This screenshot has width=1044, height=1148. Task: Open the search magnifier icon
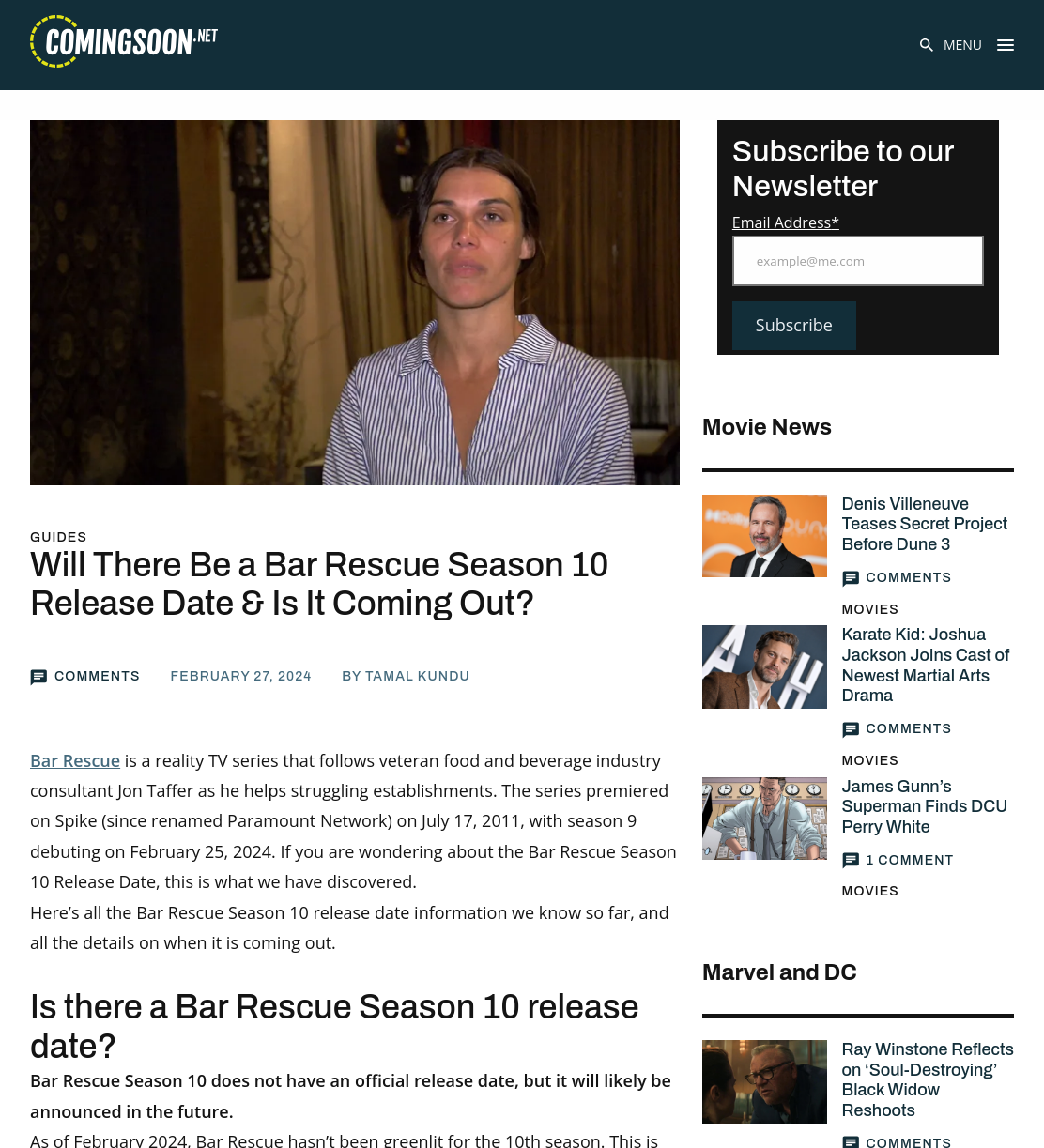(x=927, y=45)
